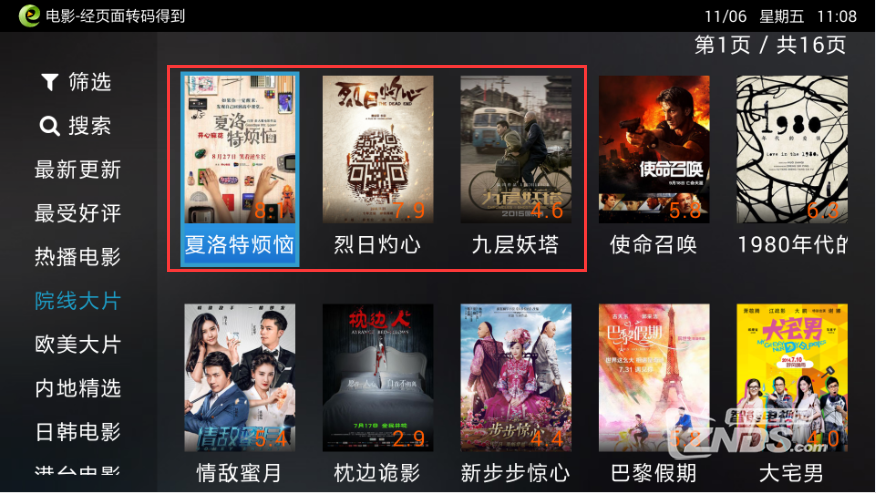Select the 热播电影 category
Screen dimensions: 876x493
pos(78,257)
